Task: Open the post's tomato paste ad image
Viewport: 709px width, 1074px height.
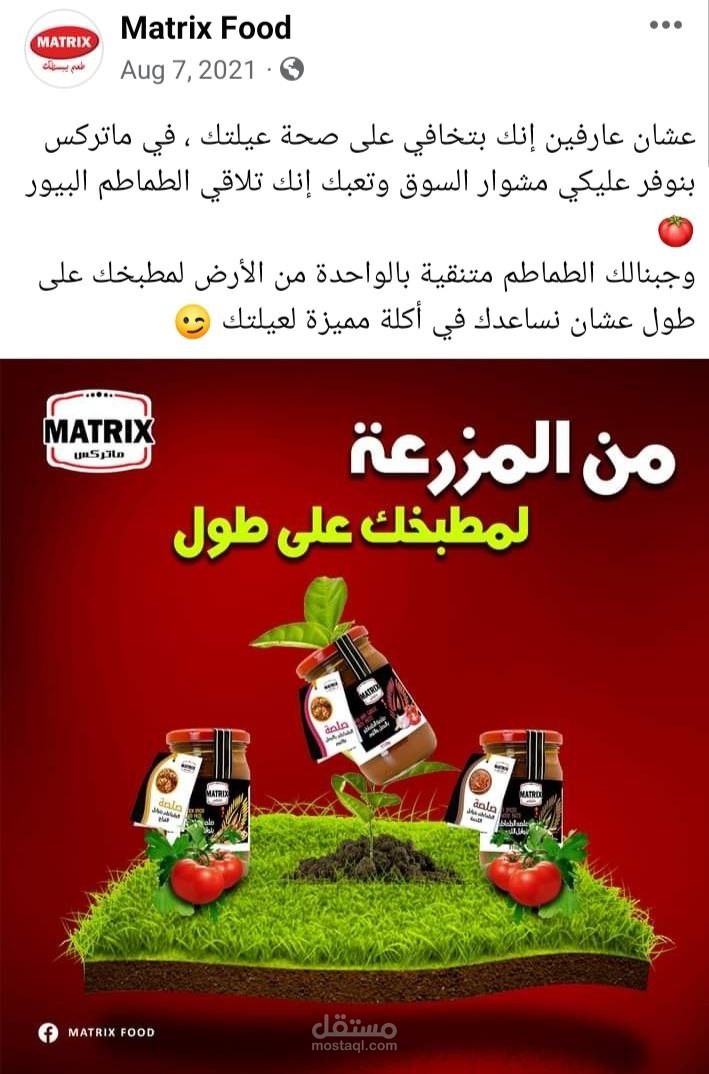Action: coord(354,715)
